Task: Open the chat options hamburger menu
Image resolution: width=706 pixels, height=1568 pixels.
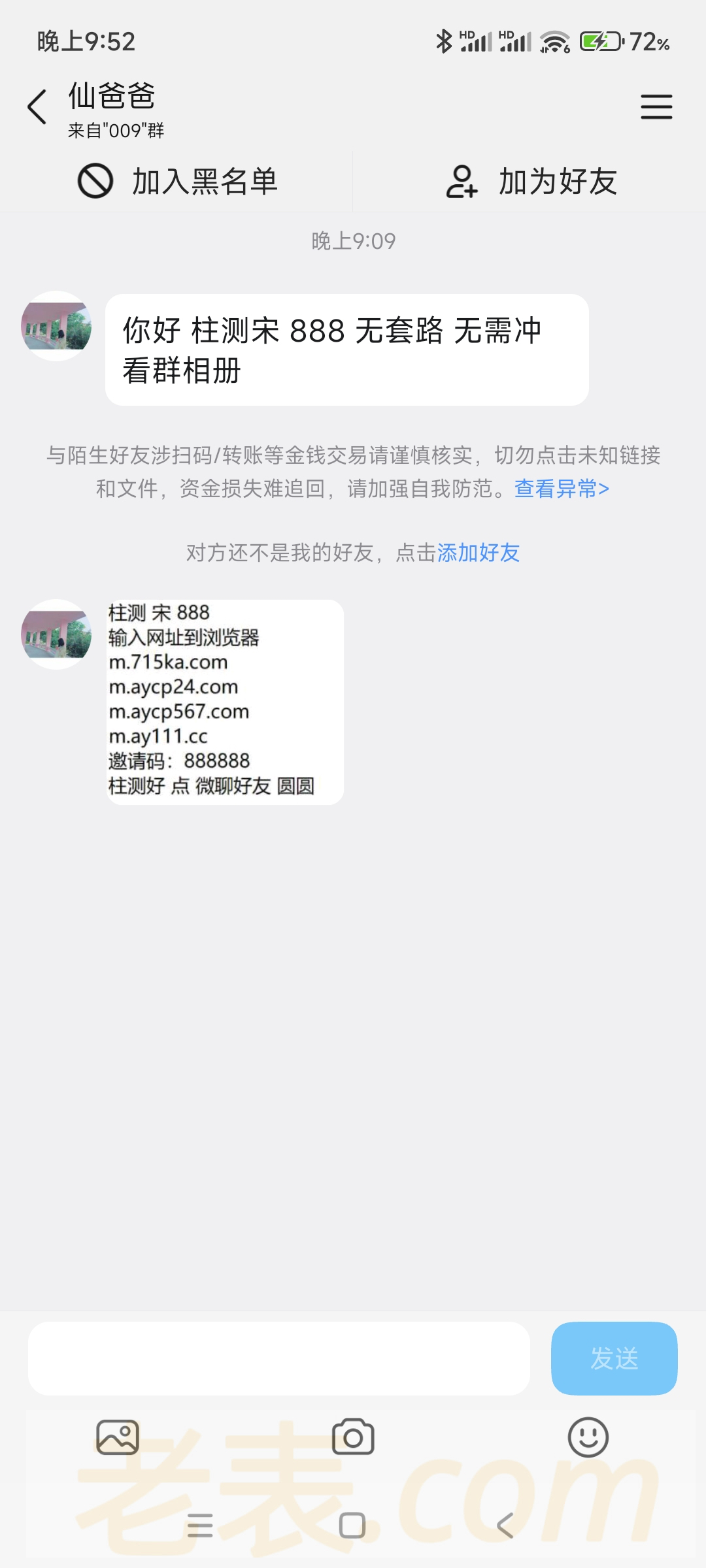Action: (x=656, y=106)
